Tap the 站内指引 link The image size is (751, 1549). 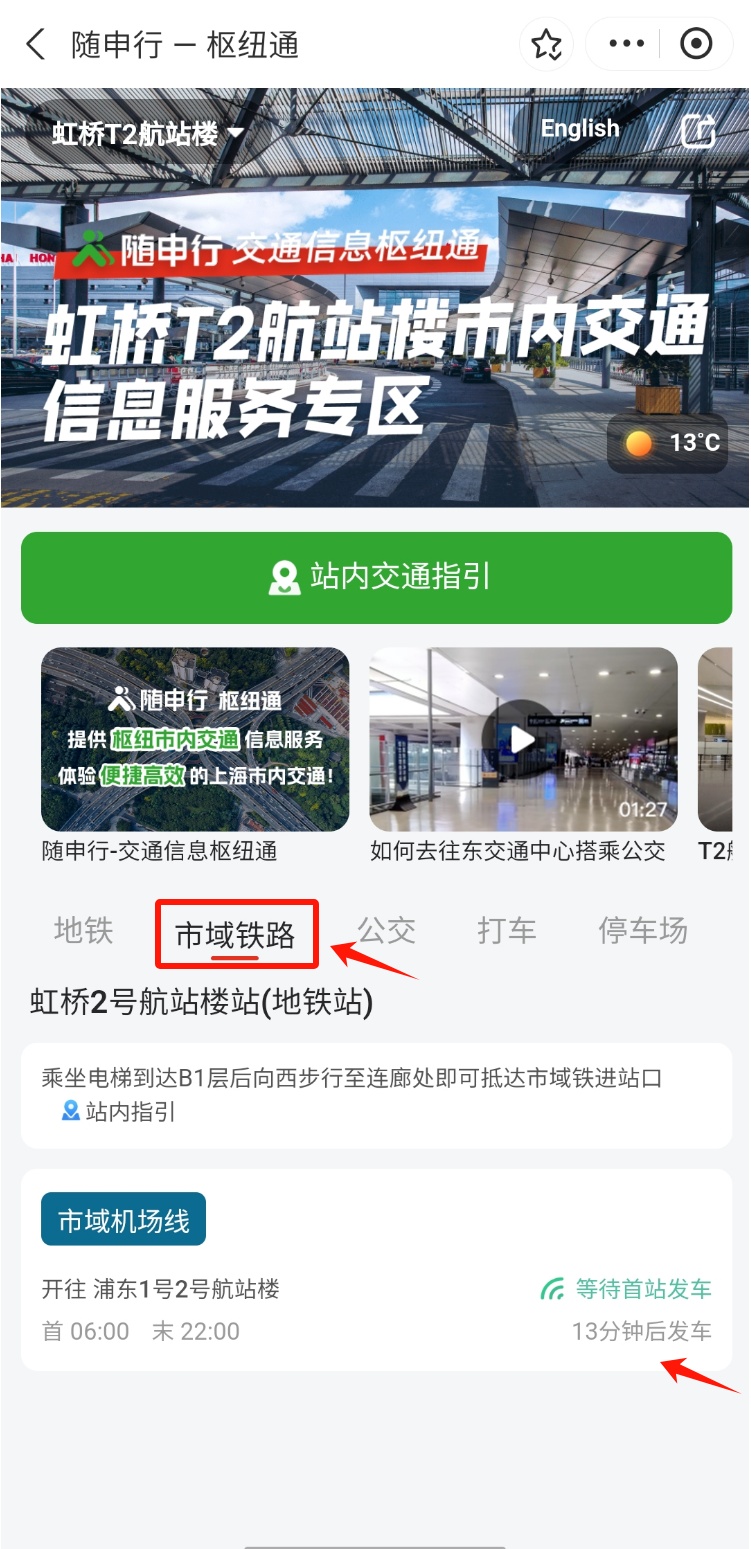tap(120, 1111)
